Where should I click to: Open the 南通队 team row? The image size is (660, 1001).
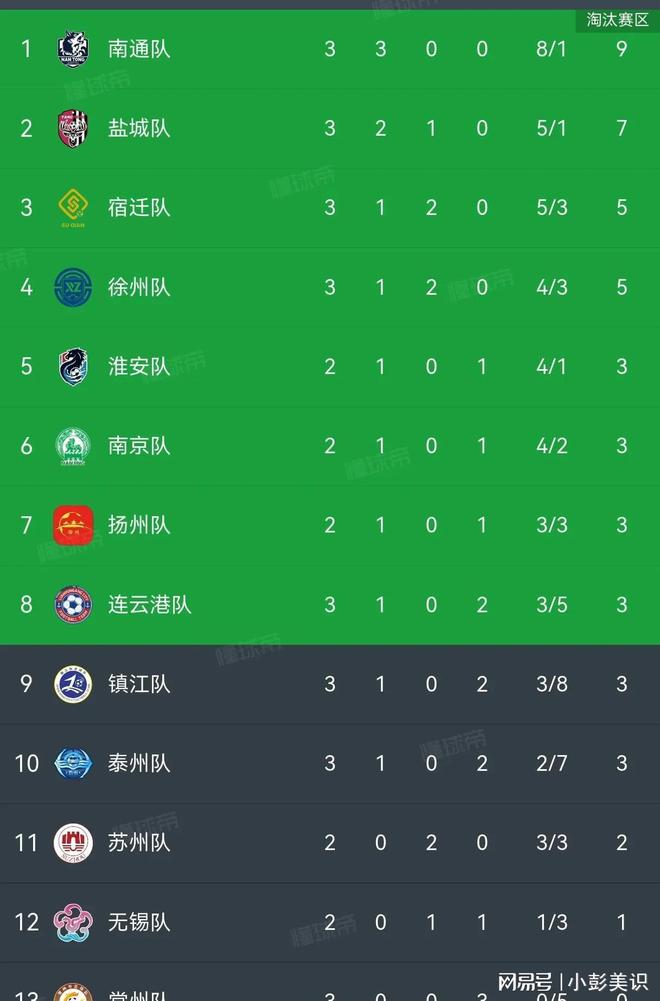[x=139, y=48]
